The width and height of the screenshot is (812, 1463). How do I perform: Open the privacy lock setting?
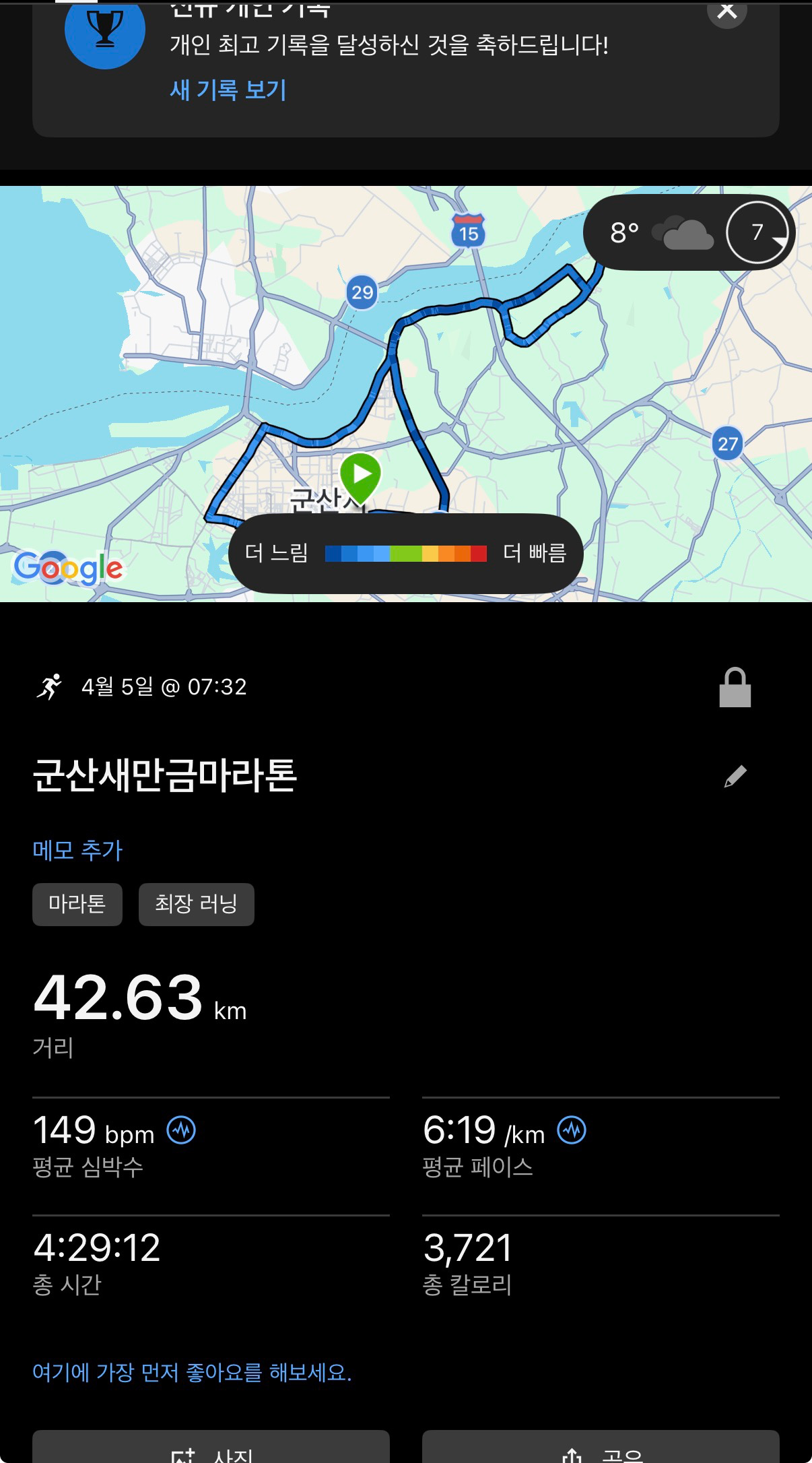click(x=735, y=688)
